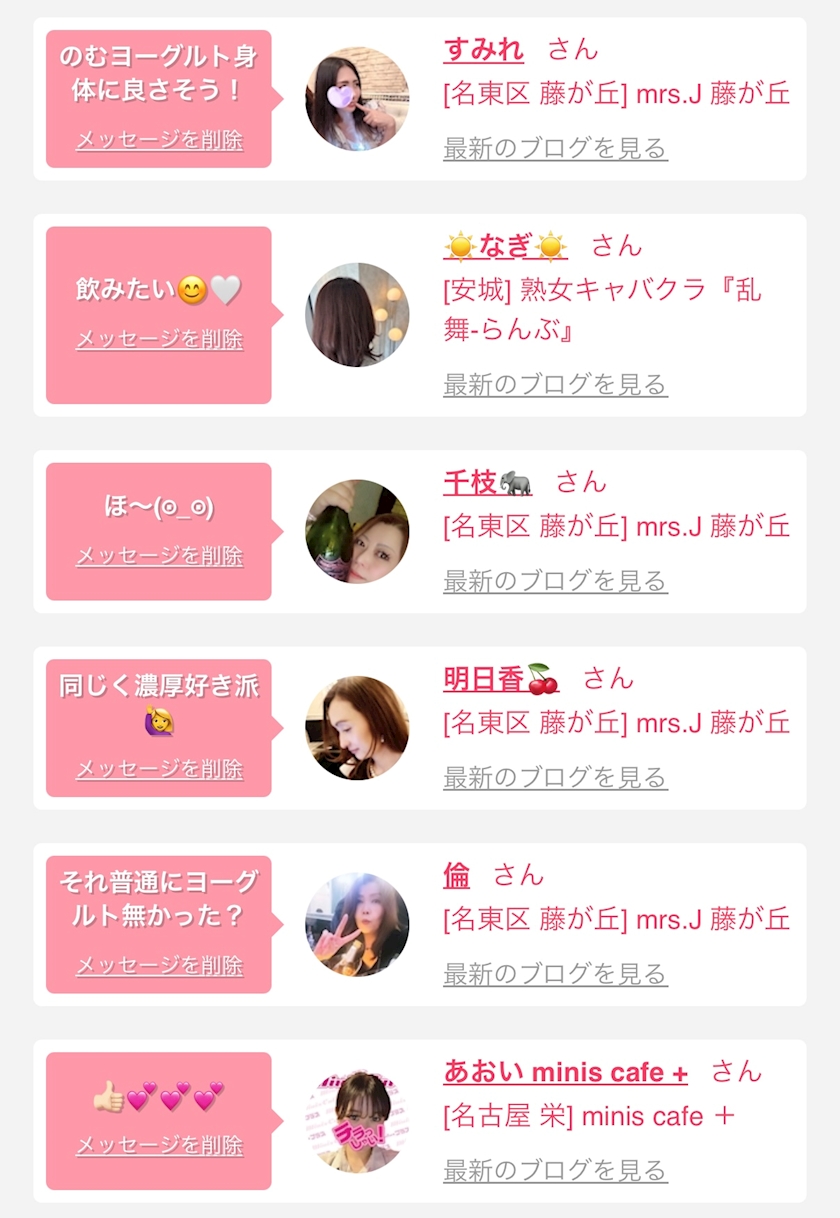The image size is (840, 1218).
Task: Open すみれ's profile name link
Action: tap(483, 49)
